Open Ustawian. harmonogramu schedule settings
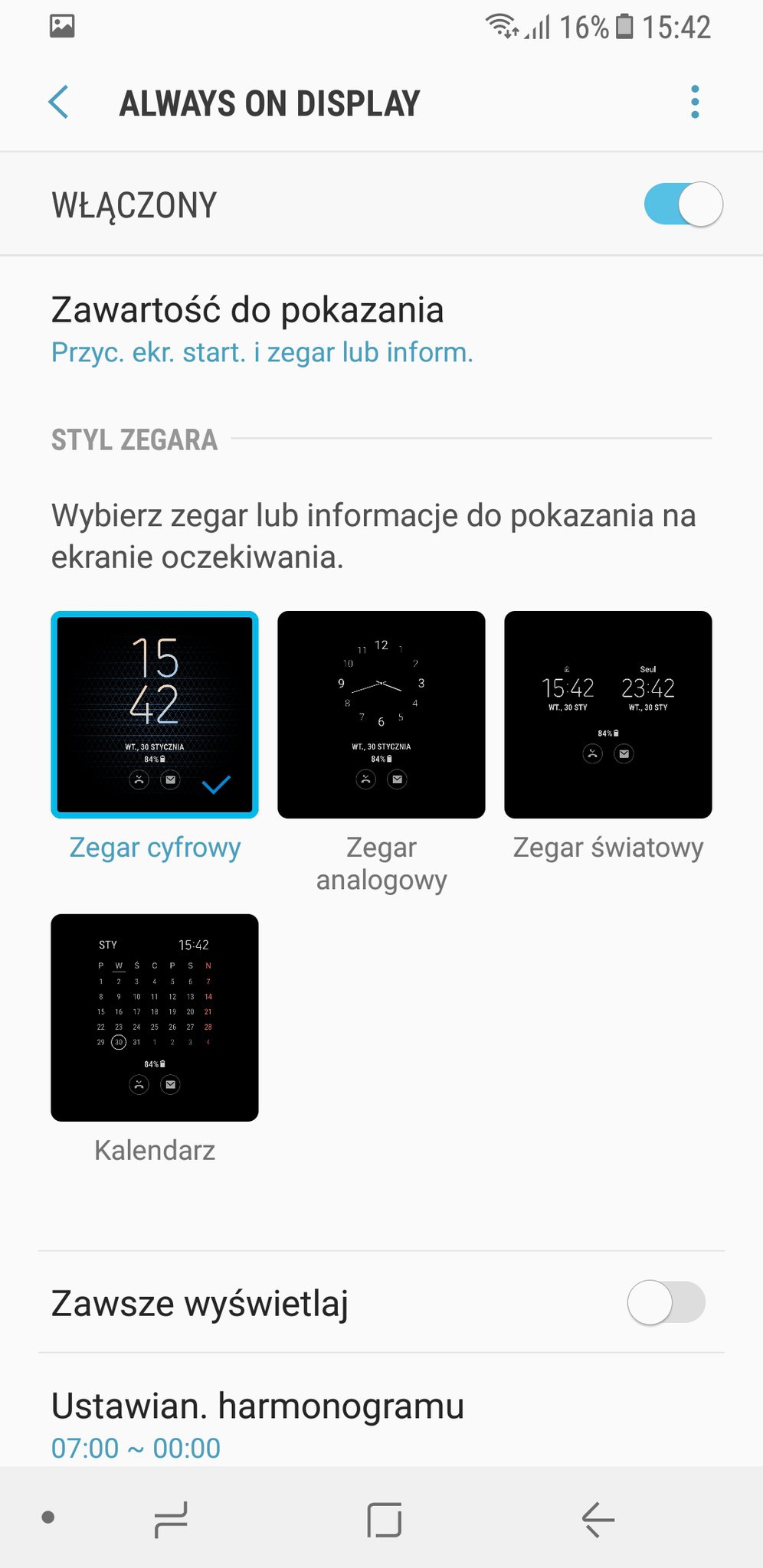Image resolution: width=763 pixels, height=1568 pixels. 381,1424
